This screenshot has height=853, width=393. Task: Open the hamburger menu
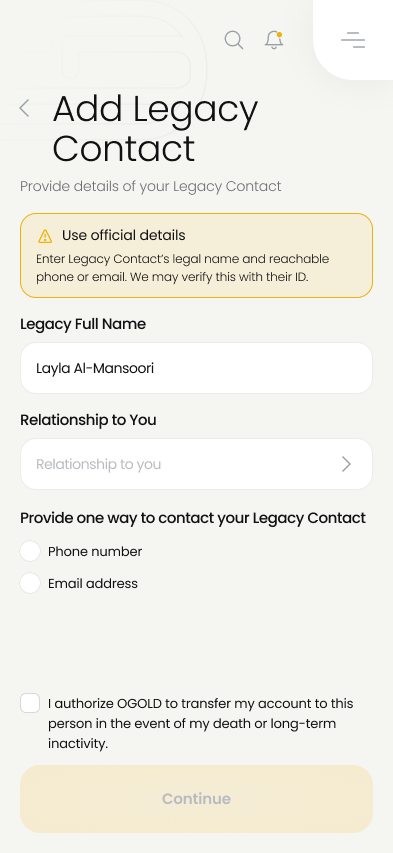tap(353, 40)
